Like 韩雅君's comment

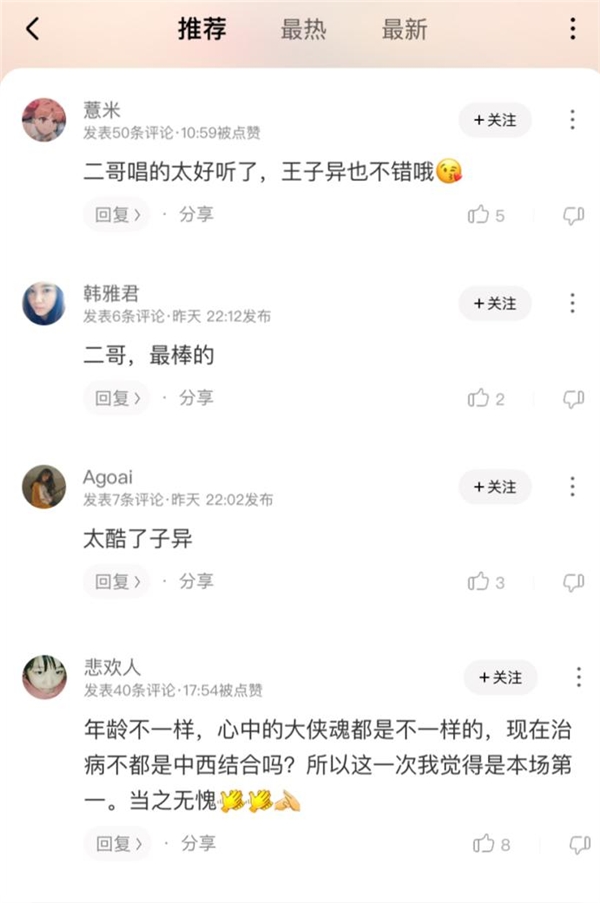pyautogui.click(x=480, y=399)
